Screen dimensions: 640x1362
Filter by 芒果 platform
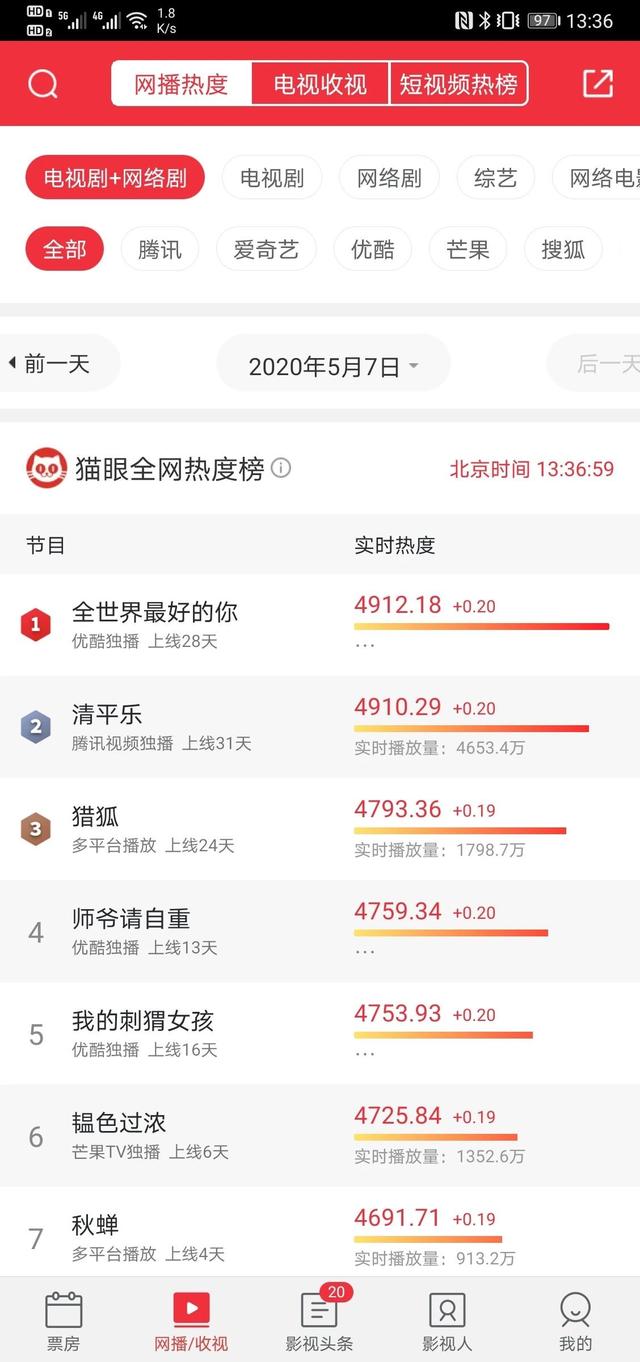468,249
